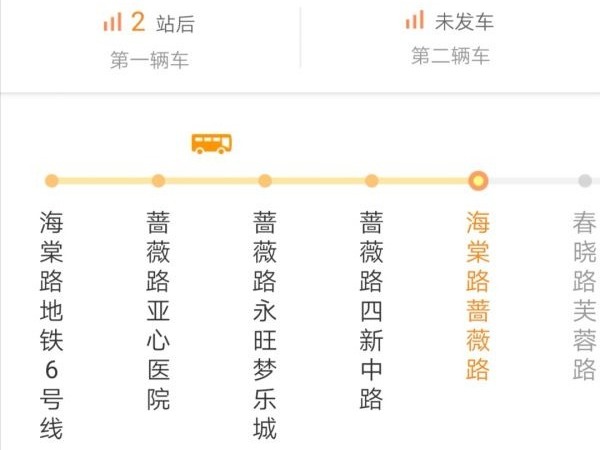This screenshot has width=600, height=450.
Task: Select the 春晓路芙蓉路 stop
Action: pos(584,295)
